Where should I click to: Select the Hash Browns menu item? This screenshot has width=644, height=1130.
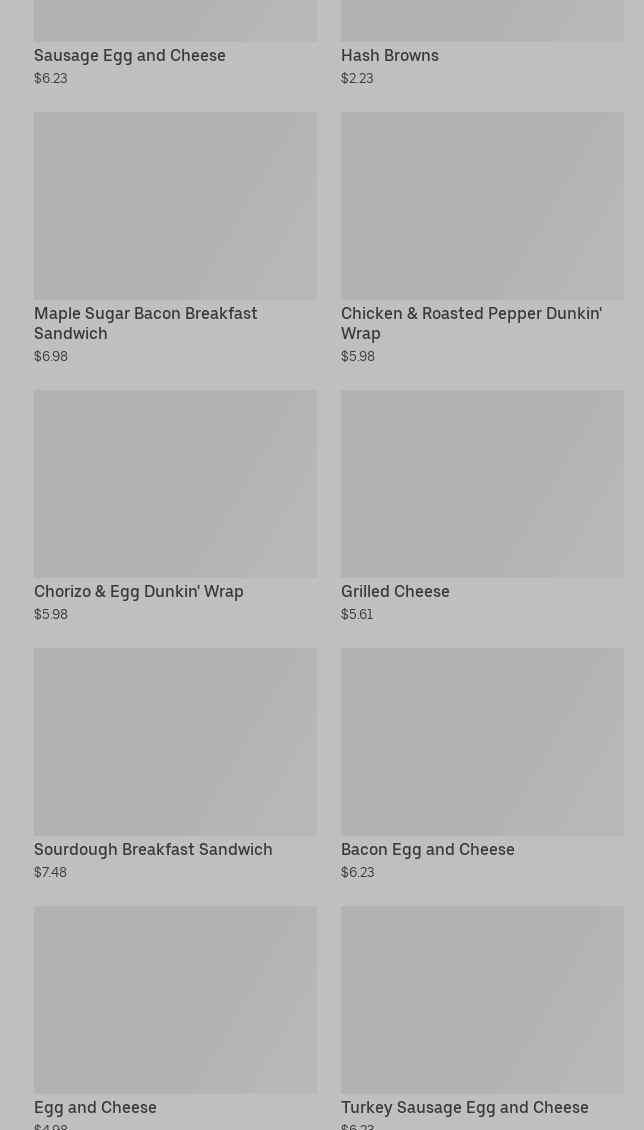[x=390, y=55]
